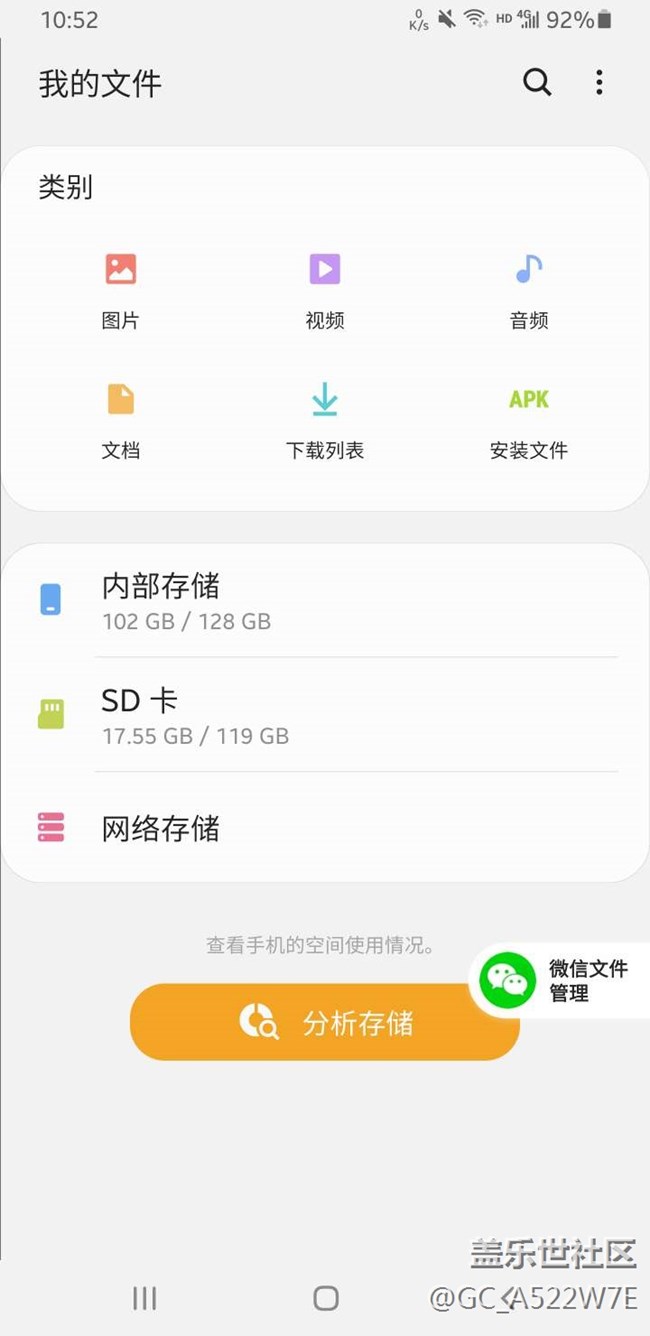View the 文档 category

click(x=121, y=420)
